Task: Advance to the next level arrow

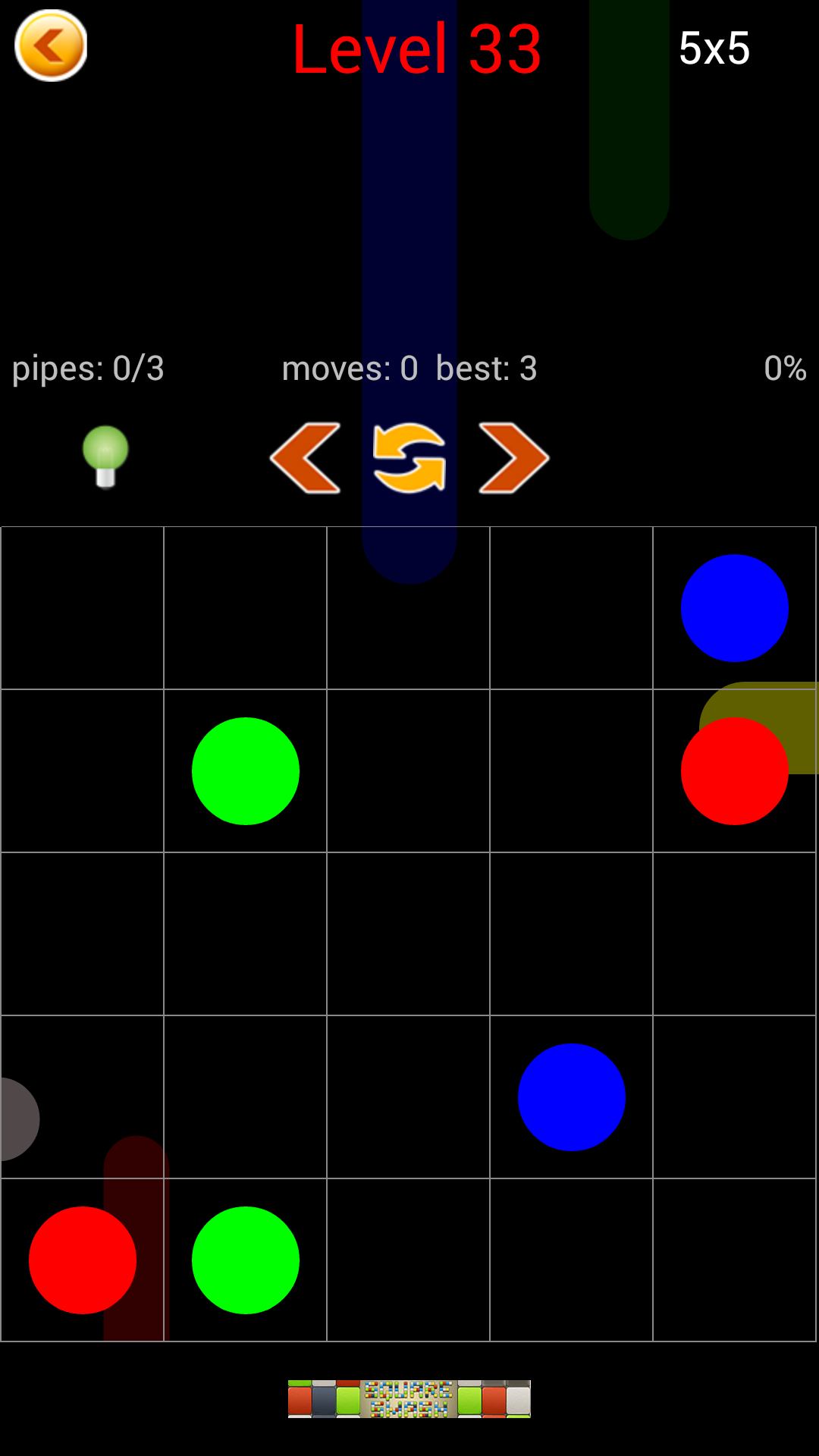Action: coord(513,458)
